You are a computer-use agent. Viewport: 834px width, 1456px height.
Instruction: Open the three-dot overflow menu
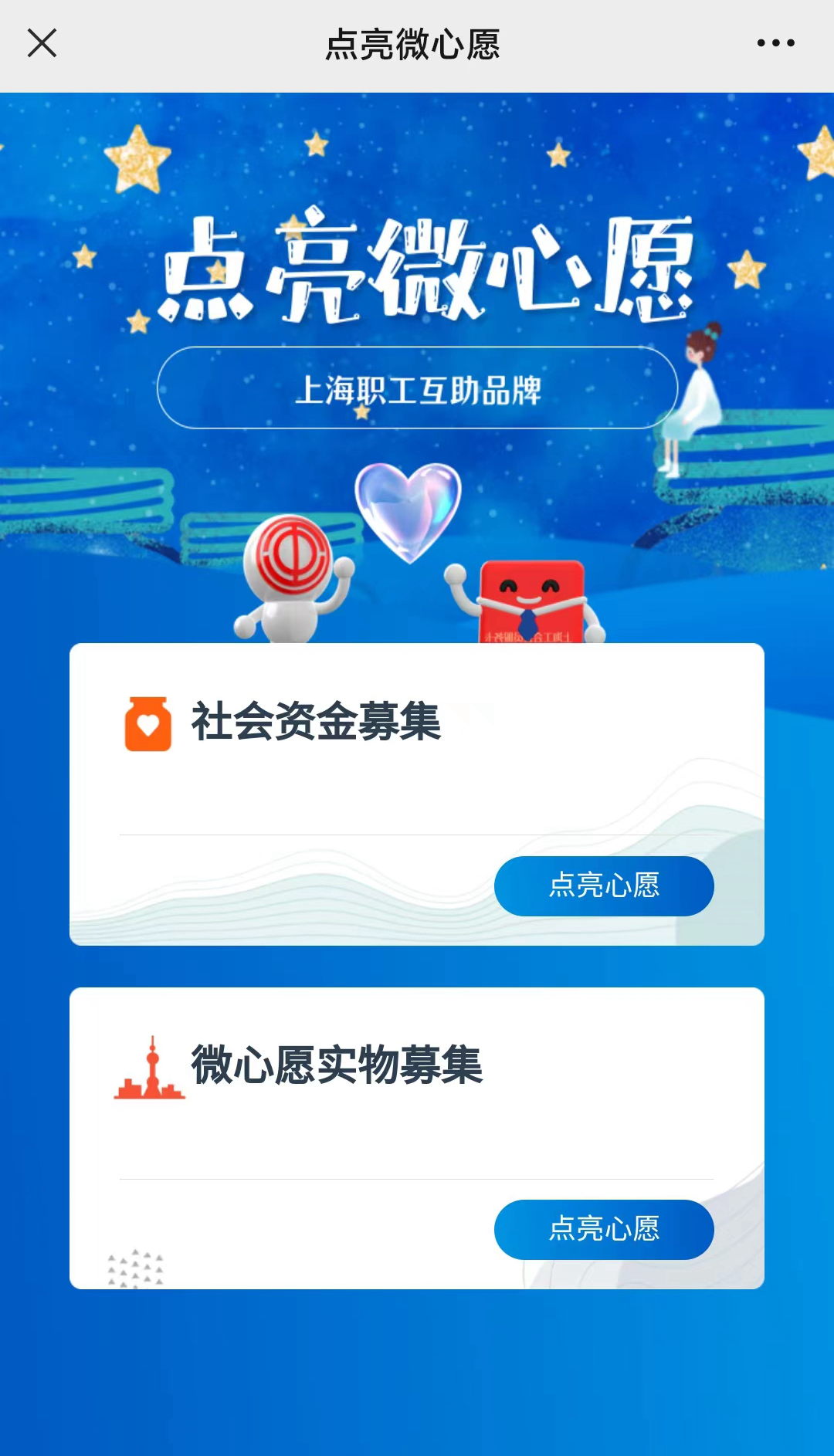pos(775,43)
